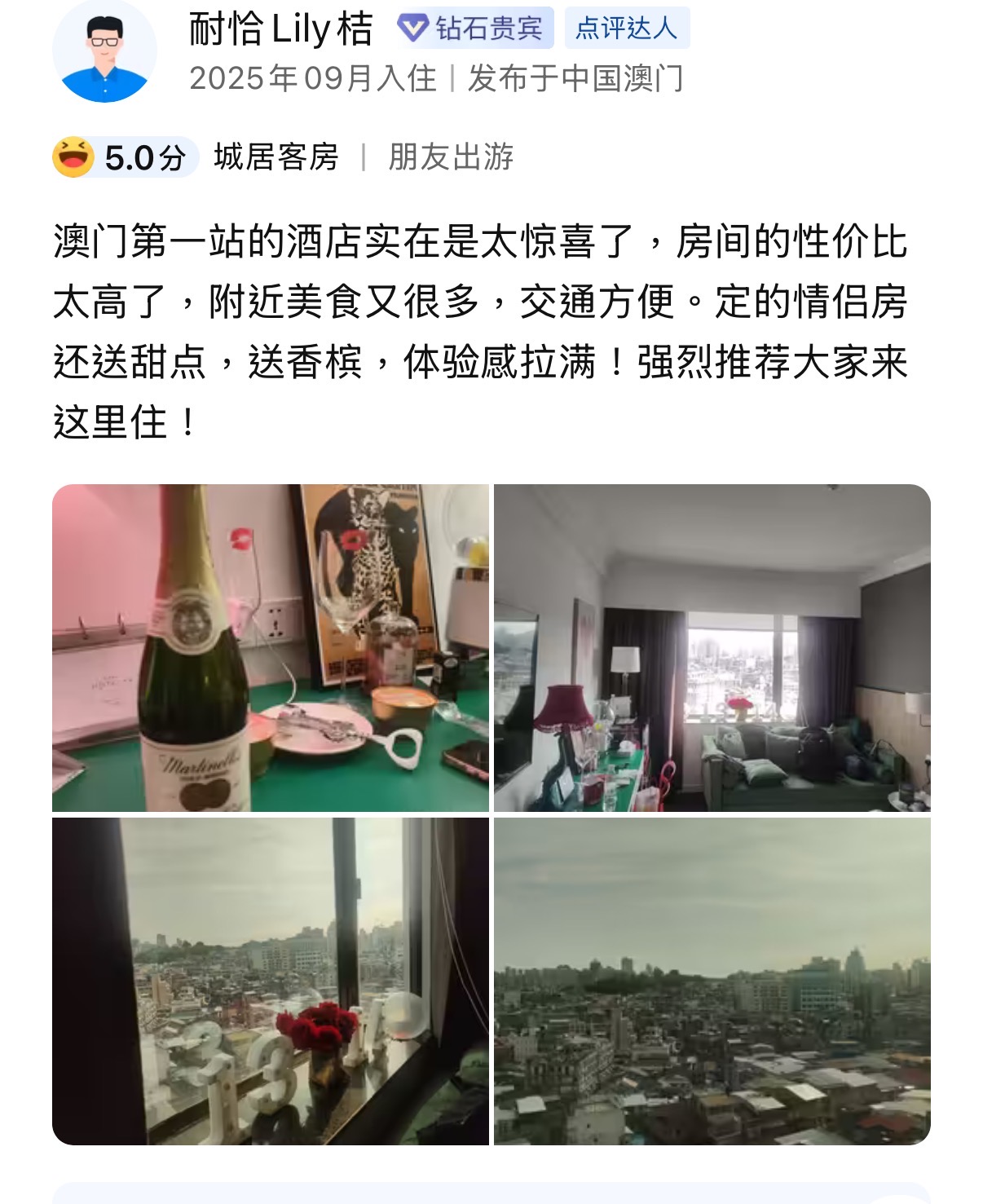983x1204 pixels.
Task: Open the champagne bottle photo
Action: (271, 648)
